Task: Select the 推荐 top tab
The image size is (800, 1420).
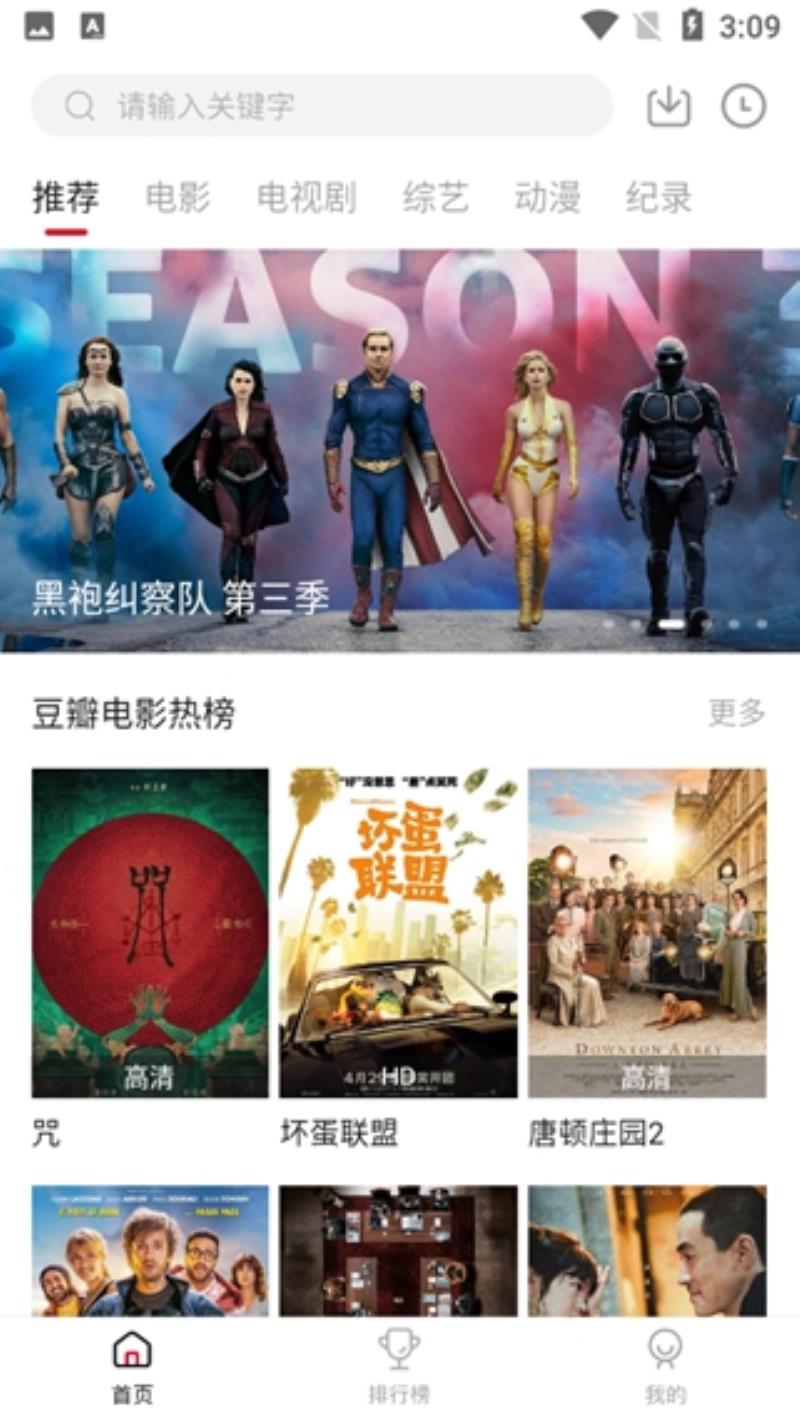Action: tap(66, 197)
